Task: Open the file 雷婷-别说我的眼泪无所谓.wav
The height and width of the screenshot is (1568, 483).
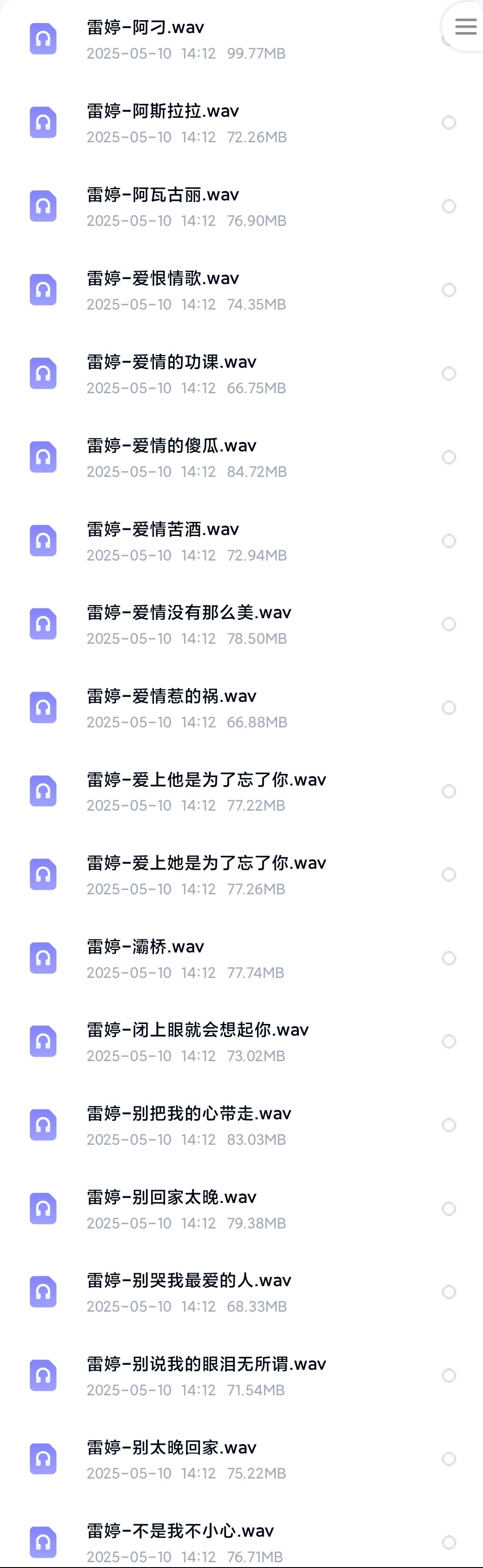Action: click(x=206, y=1364)
